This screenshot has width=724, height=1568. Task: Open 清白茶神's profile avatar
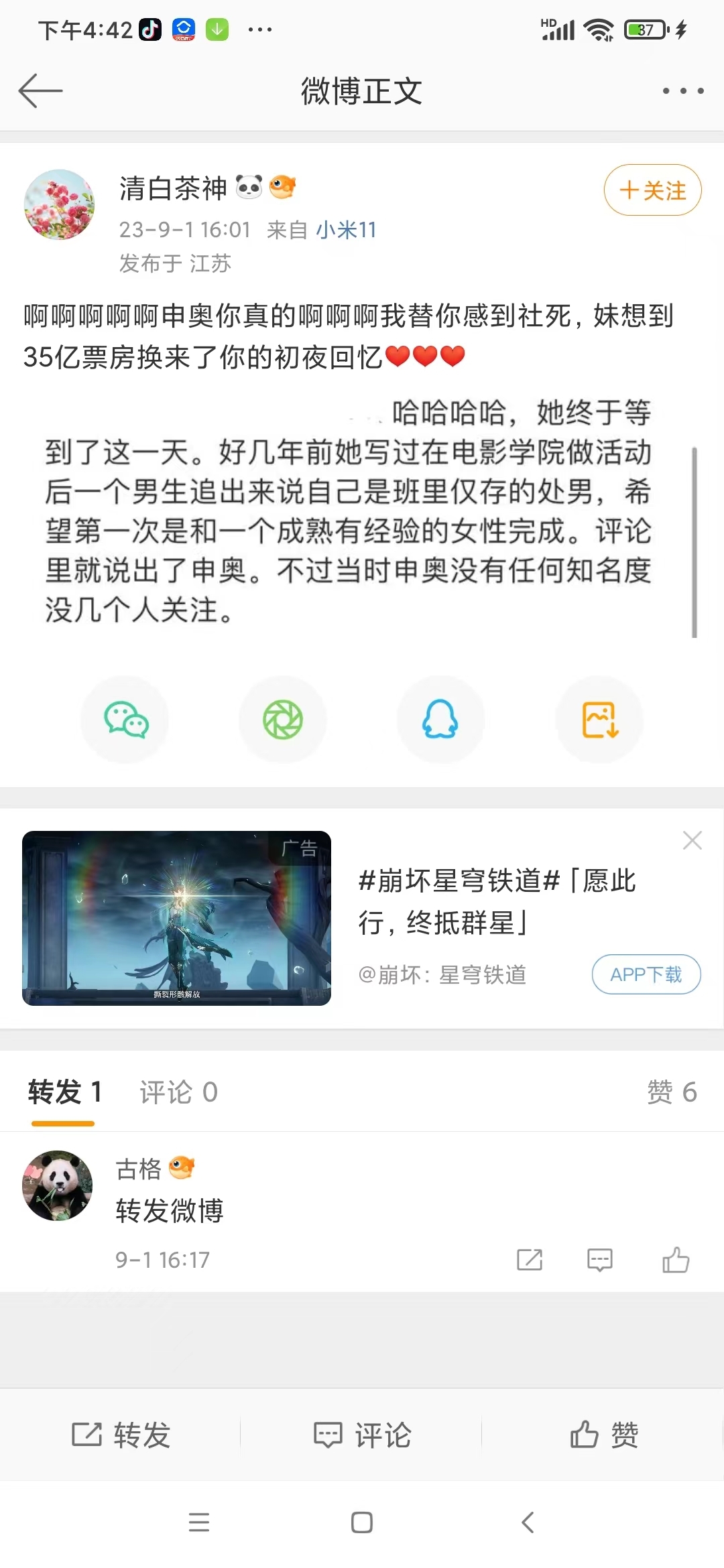click(x=59, y=204)
